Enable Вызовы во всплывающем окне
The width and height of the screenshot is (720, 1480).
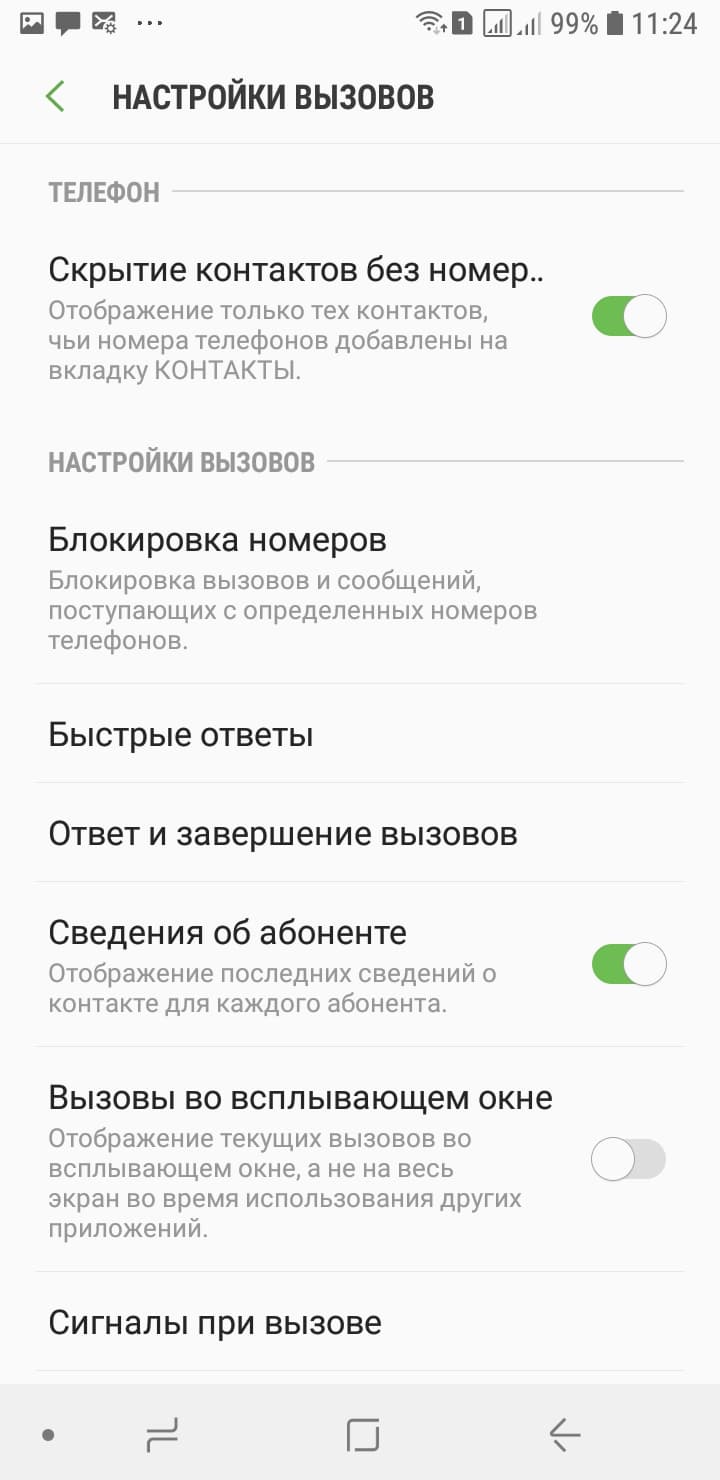tap(628, 1161)
